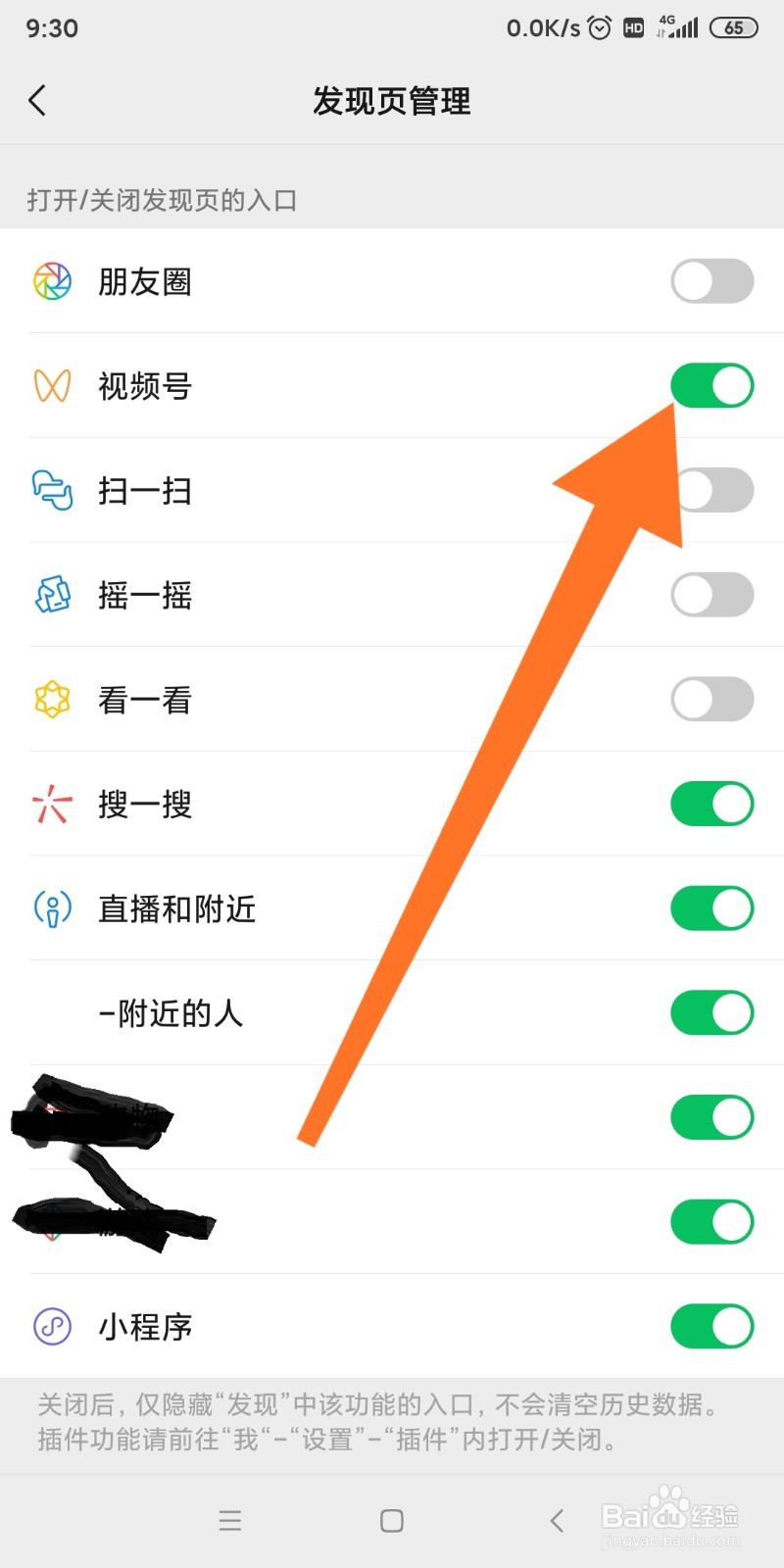The image size is (784, 1568).
Task: Tap the Search (搜一搜) icon
Action: (52, 805)
